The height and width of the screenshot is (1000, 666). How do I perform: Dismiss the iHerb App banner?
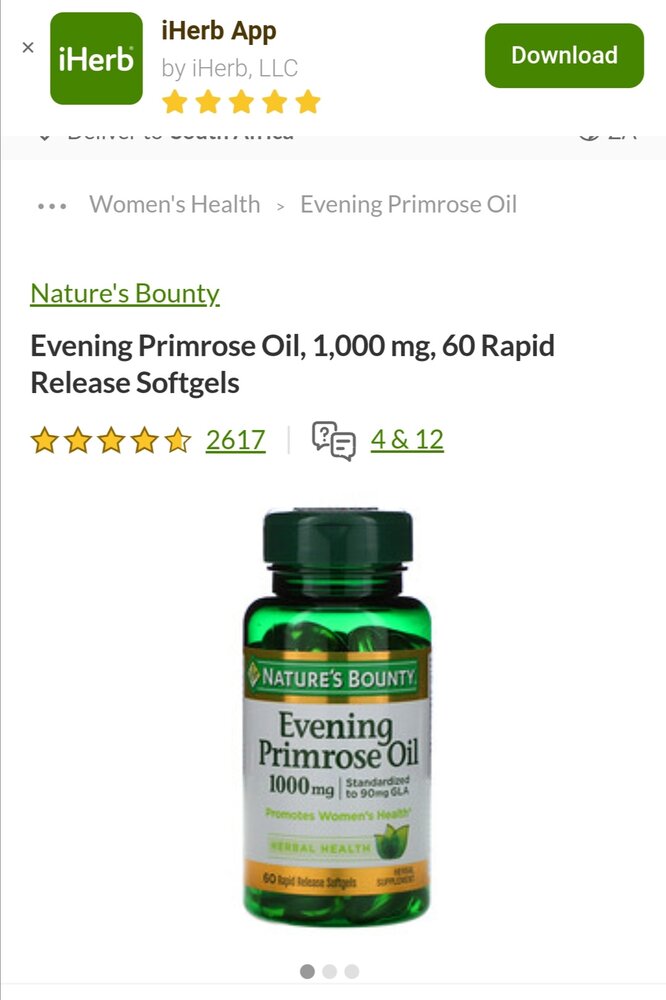coord(28,47)
